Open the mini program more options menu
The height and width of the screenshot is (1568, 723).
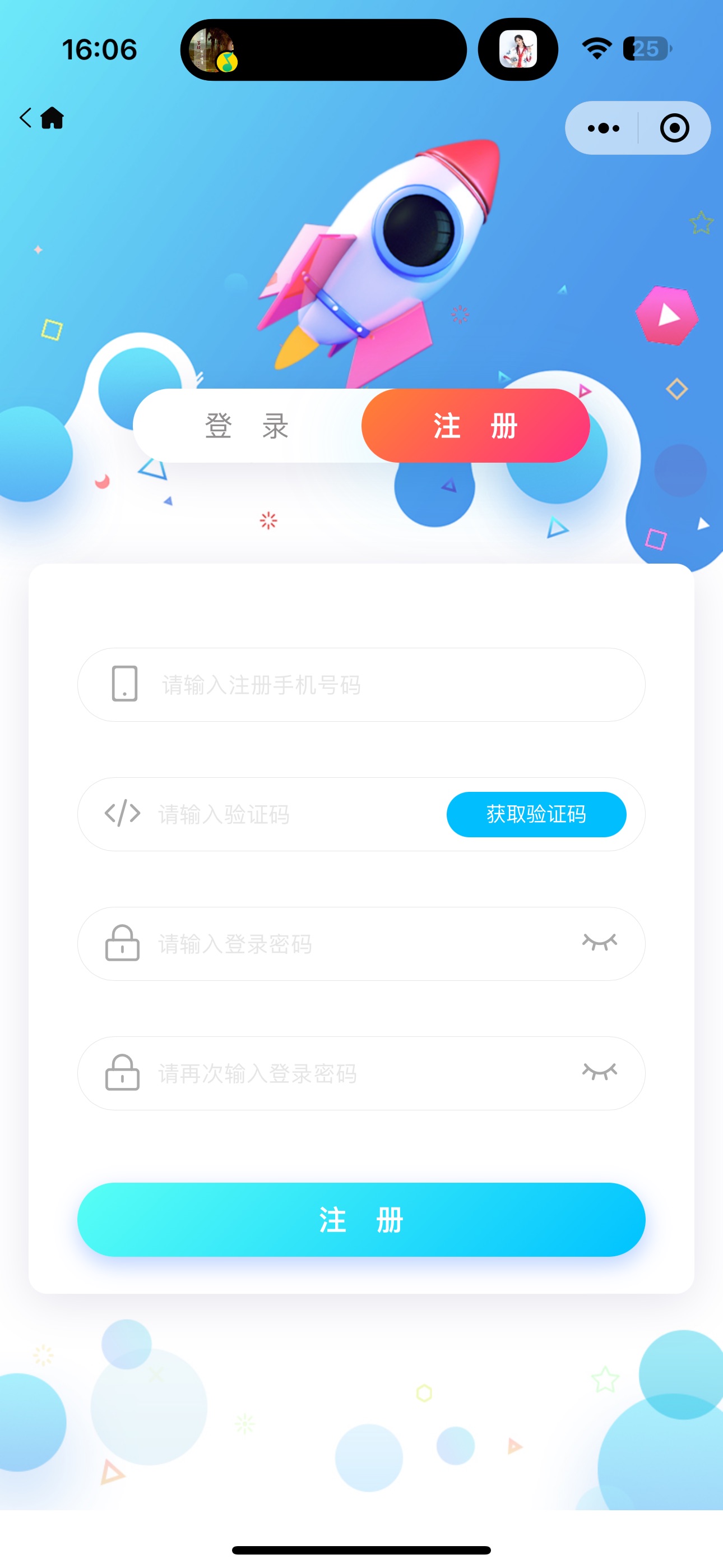(603, 128)
